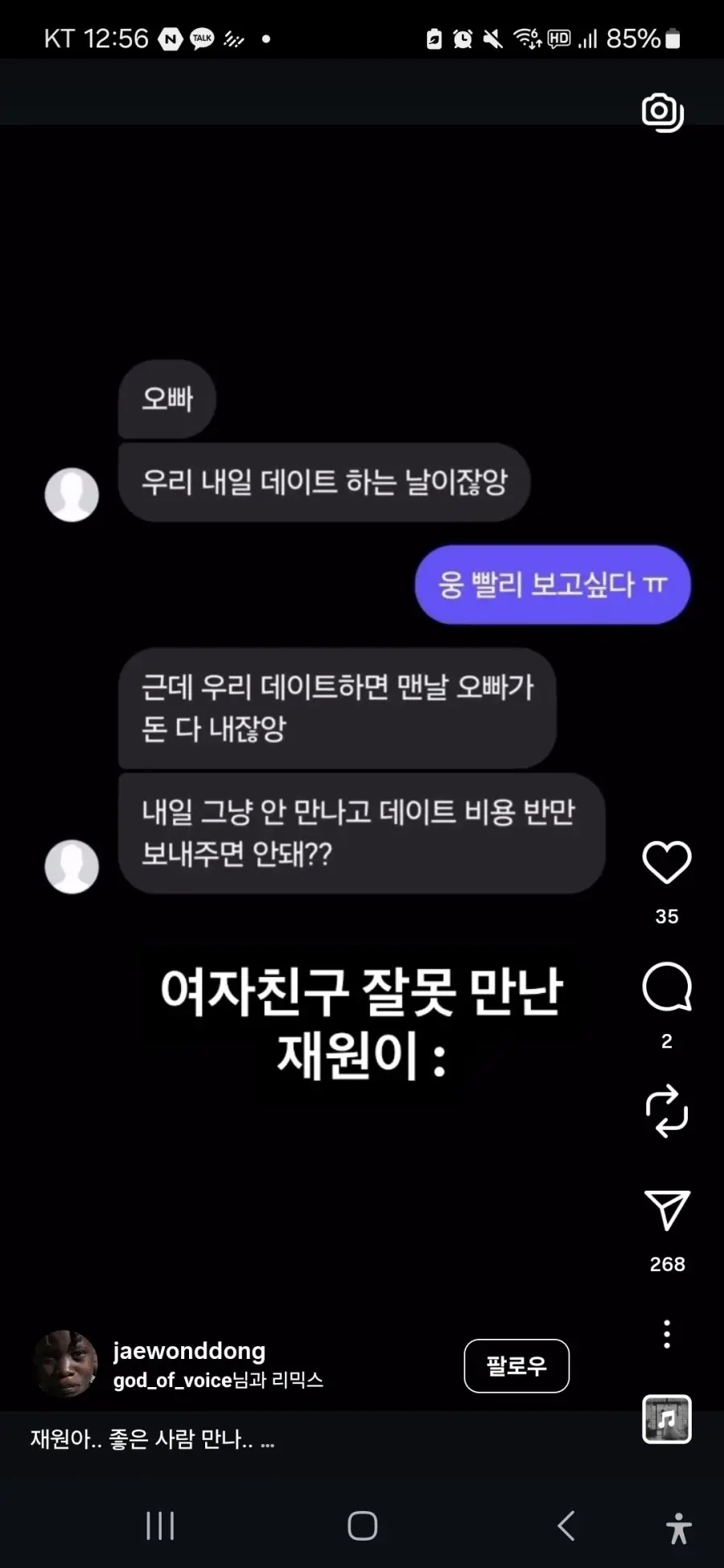Open the audio track thumbnail
The image size is (724, 1568).
tap(666, 1419)
